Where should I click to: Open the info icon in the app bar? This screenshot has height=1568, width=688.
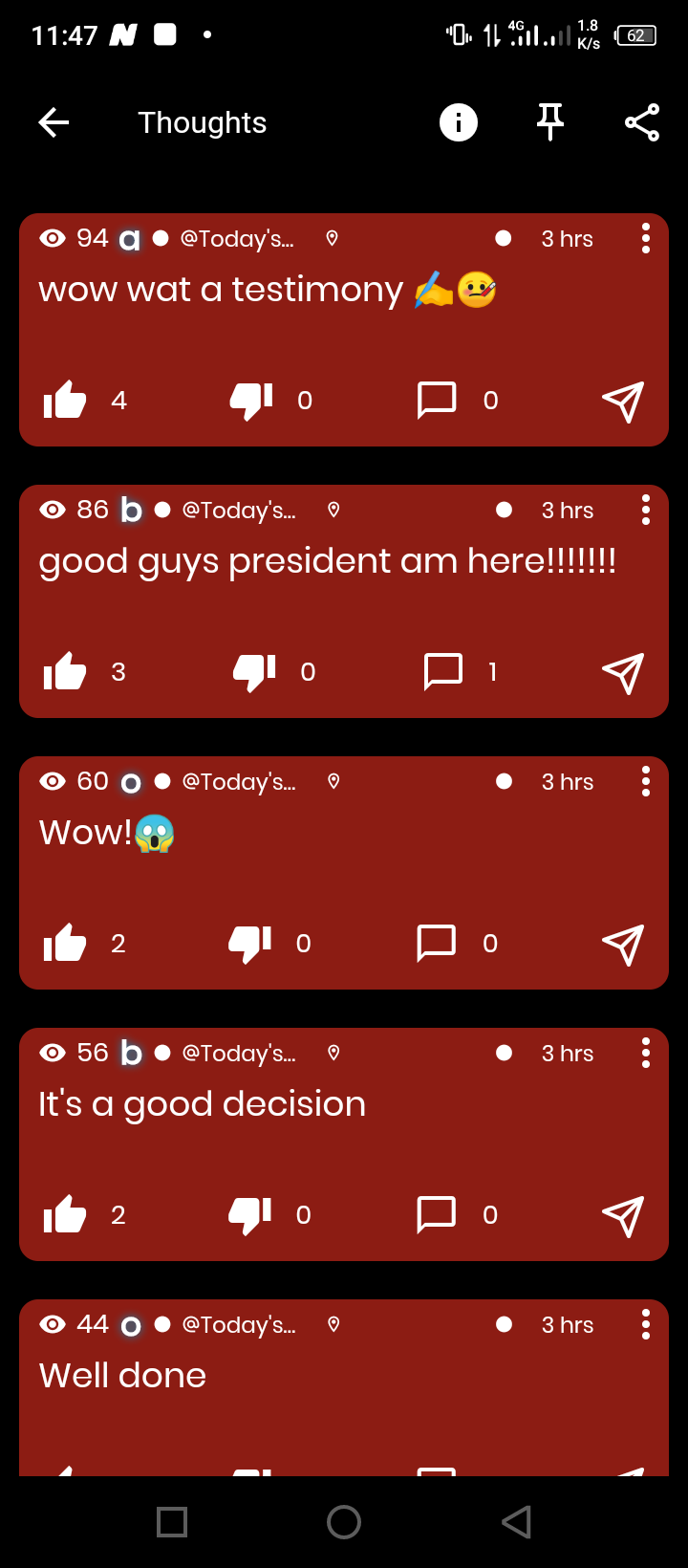[459, 122]
